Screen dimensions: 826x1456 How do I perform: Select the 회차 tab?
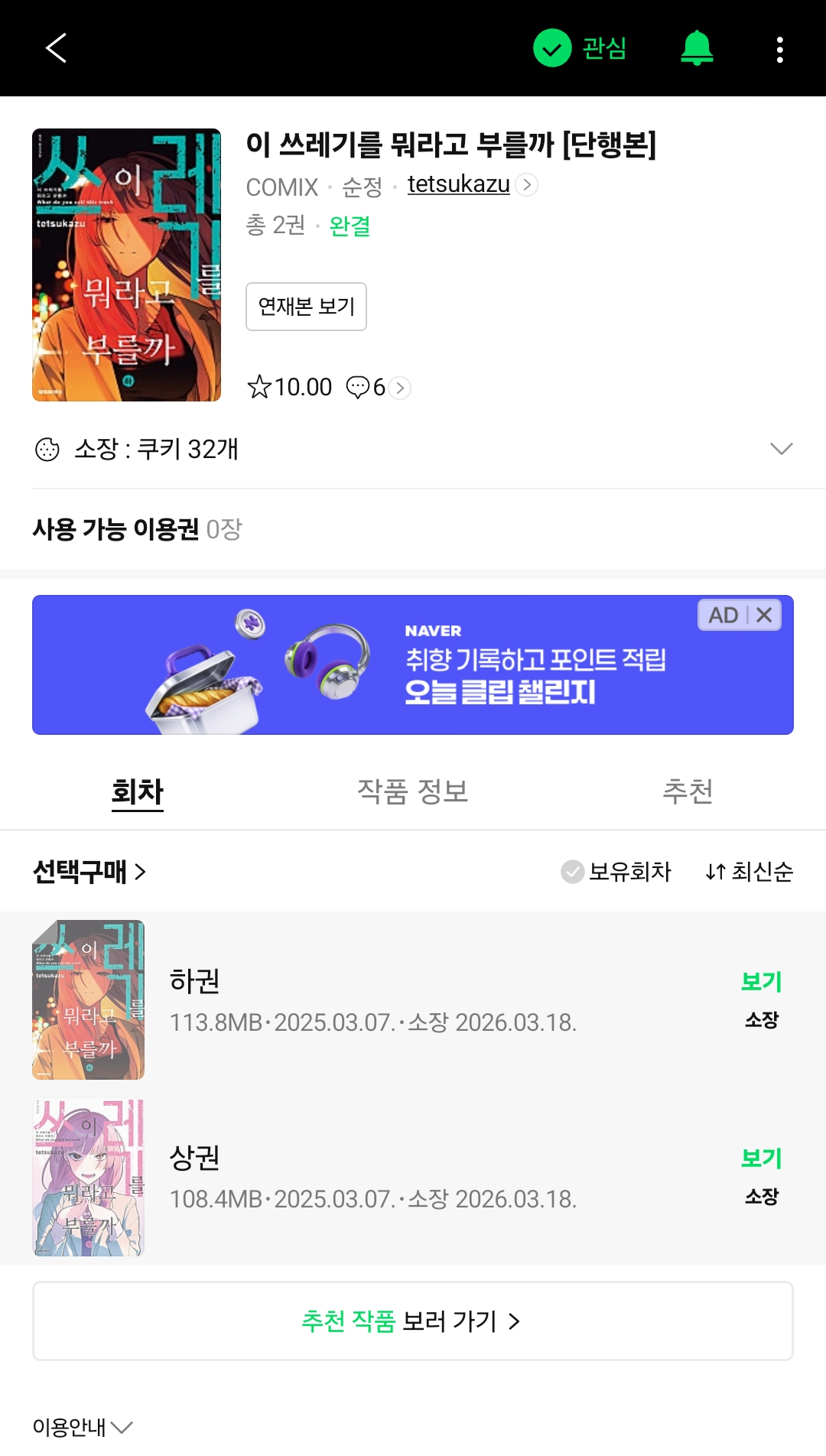pos(138,791)
